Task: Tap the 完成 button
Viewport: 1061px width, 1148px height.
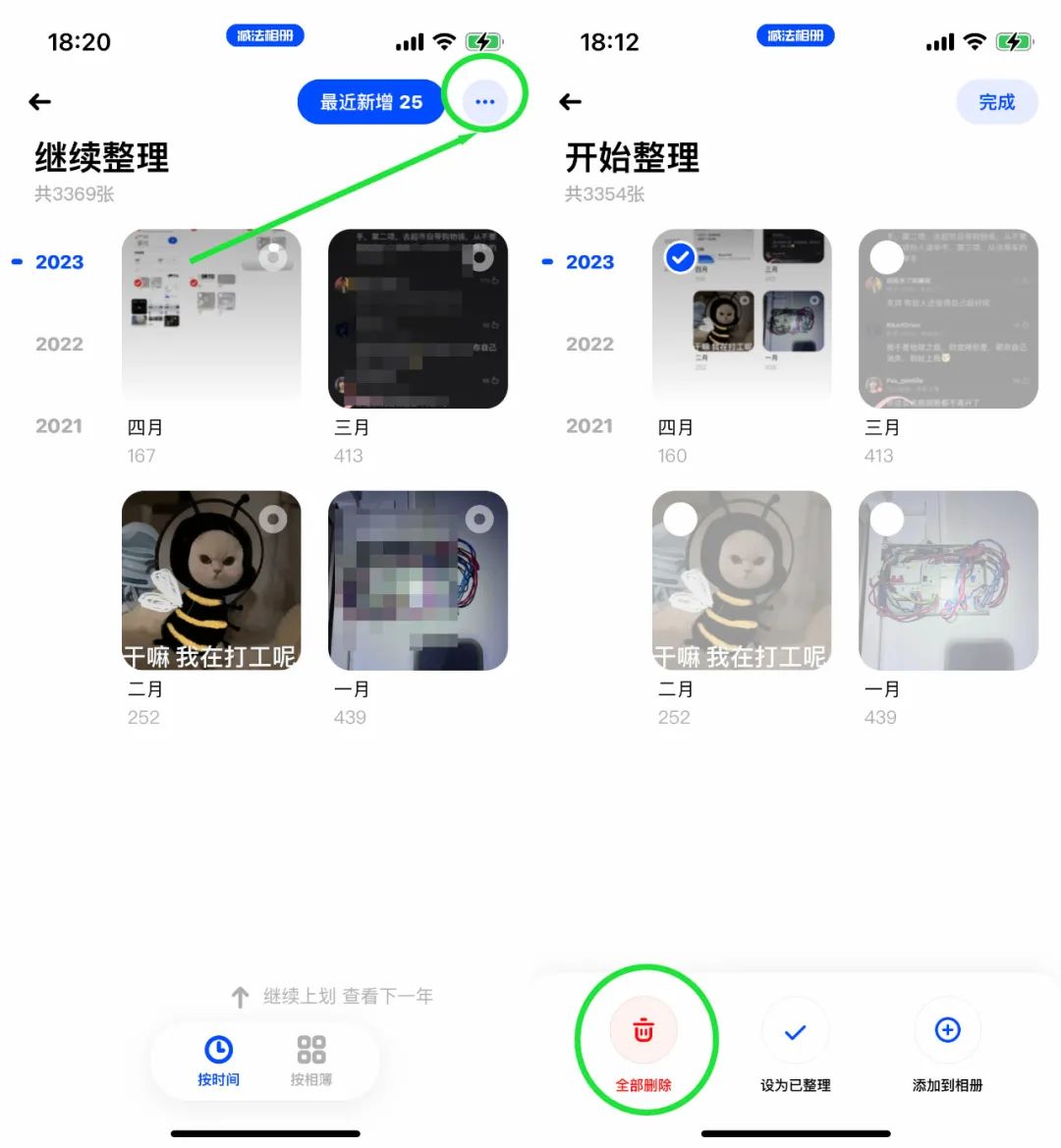Action: (996, 101)
